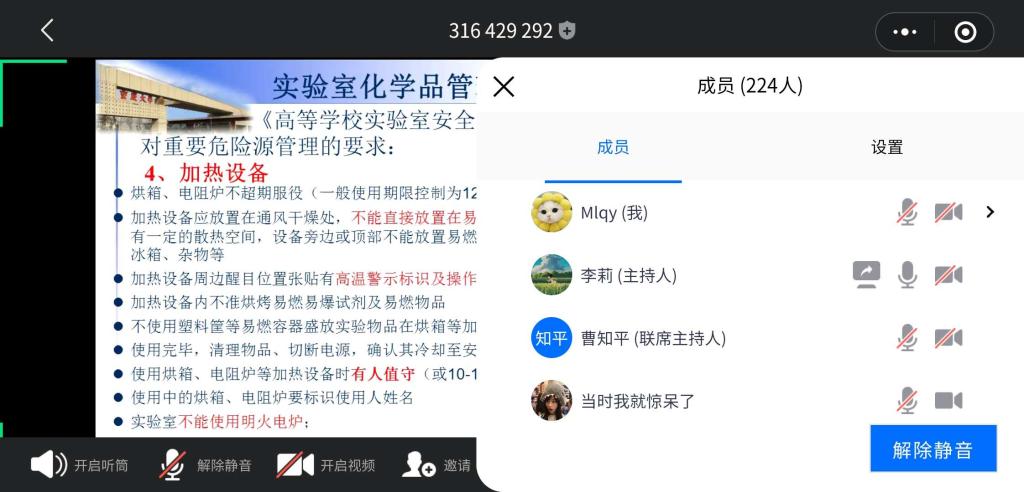Enable 开启听筒 in bottom toolbar
Screen dimensions: 1024x492
tap(80, 465)
